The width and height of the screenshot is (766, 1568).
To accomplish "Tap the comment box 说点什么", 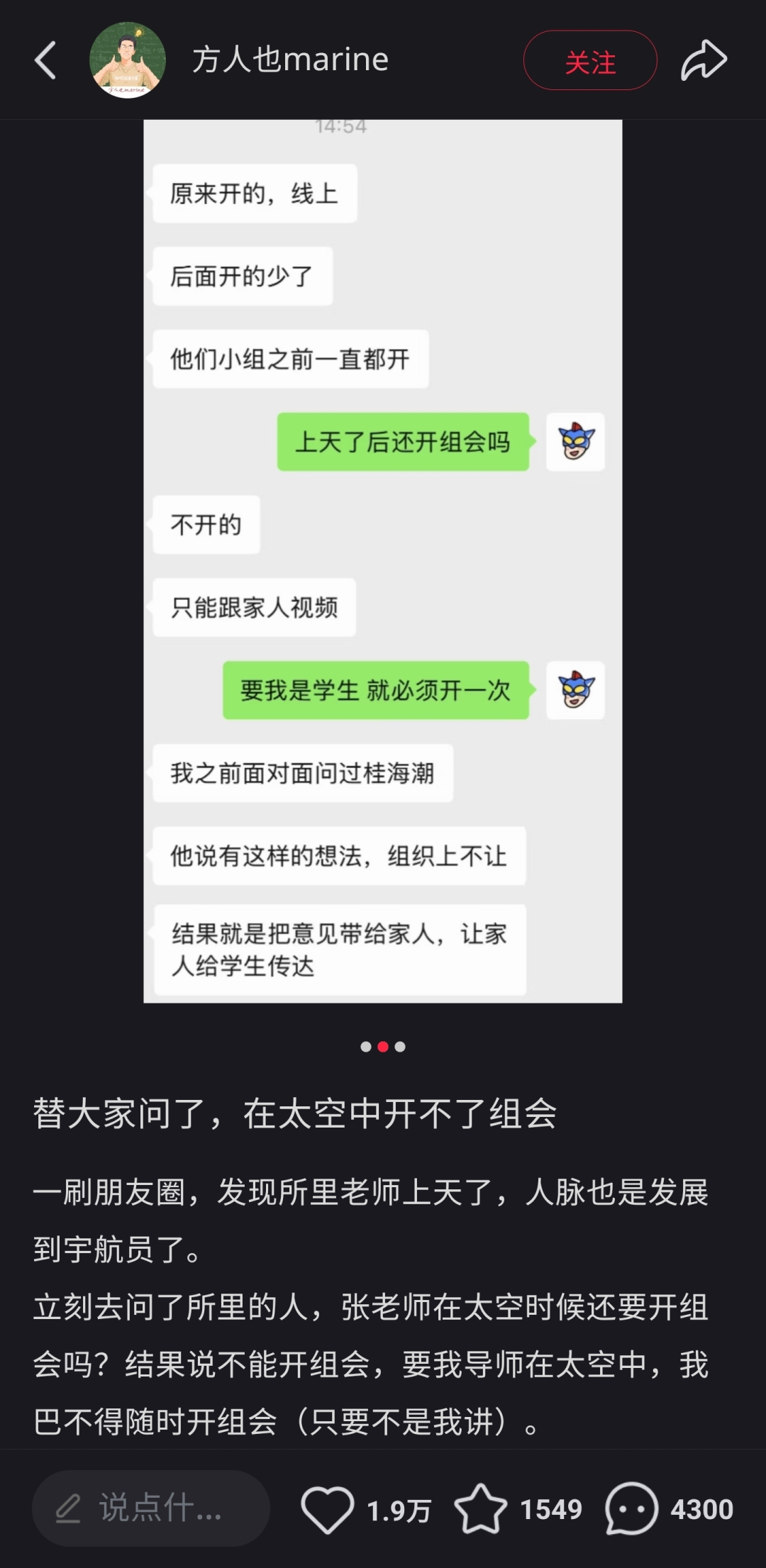I will (x=151, y=1508).
